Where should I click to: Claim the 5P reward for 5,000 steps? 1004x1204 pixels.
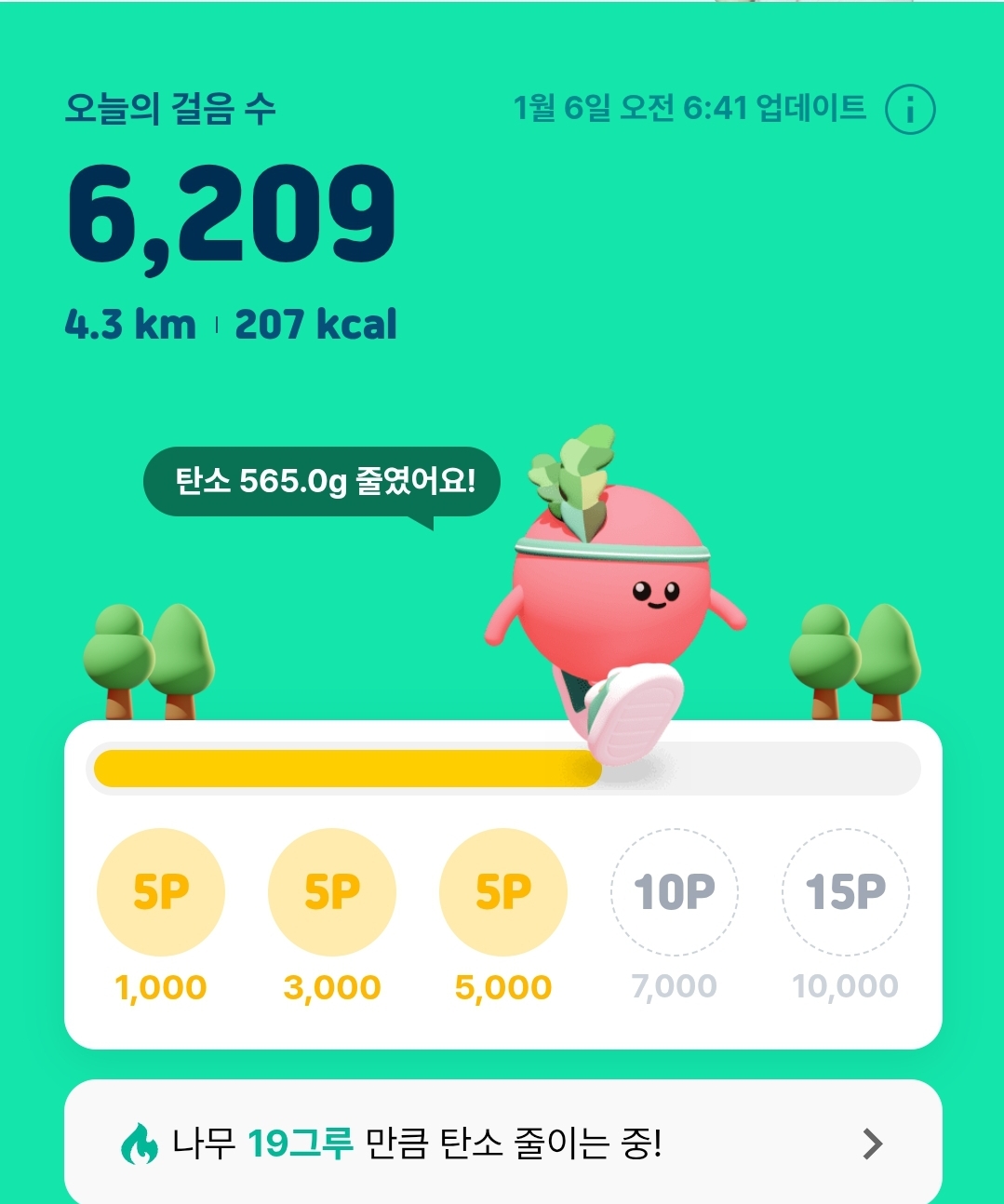coord(503,892)
